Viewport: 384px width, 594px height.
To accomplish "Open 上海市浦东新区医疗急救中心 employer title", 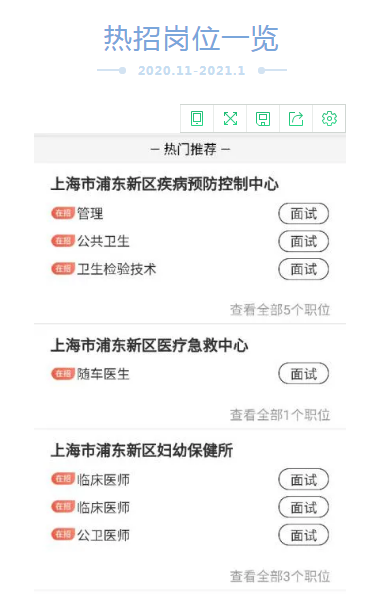I will 149,345.
